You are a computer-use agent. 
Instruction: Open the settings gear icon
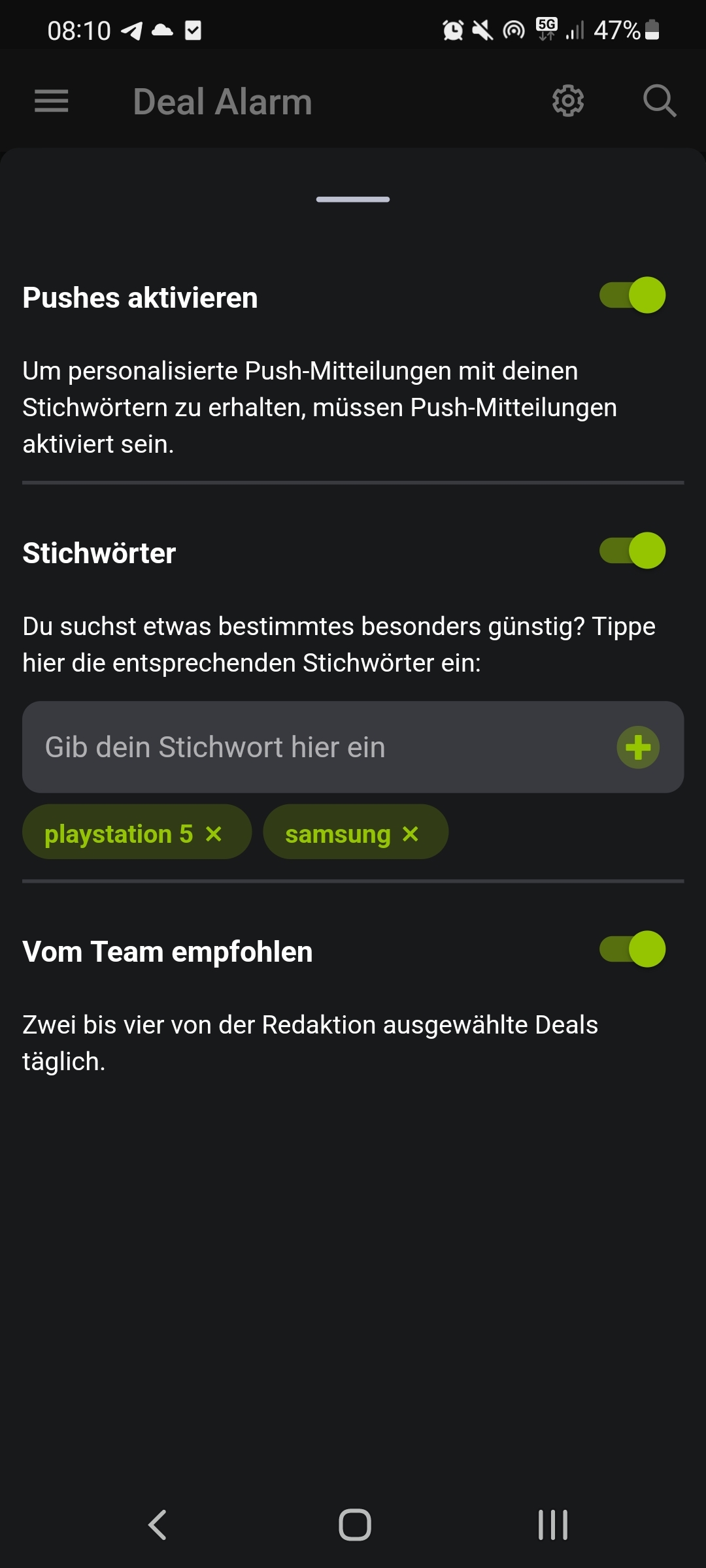point(568,101)
